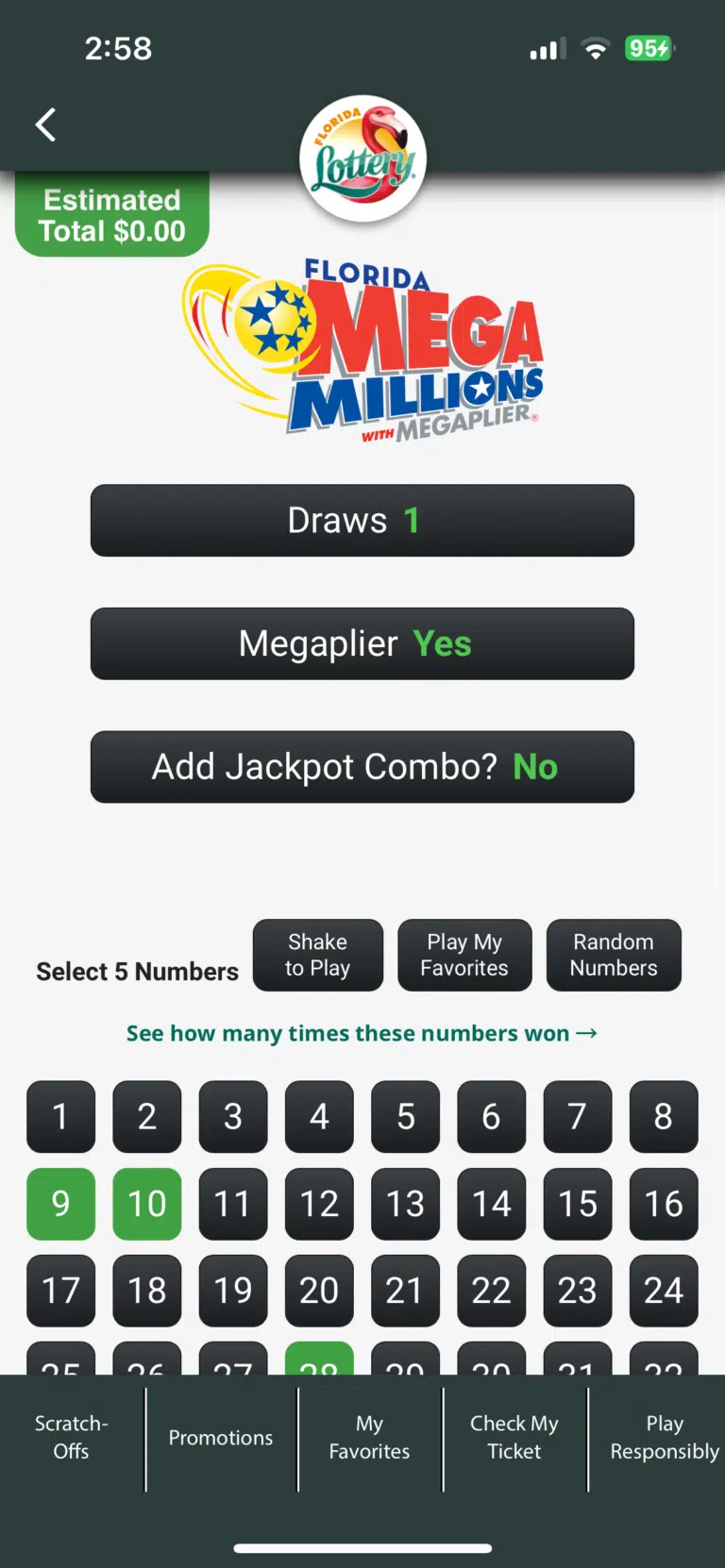Tap the Mega Millions game logo

(362, 349)
